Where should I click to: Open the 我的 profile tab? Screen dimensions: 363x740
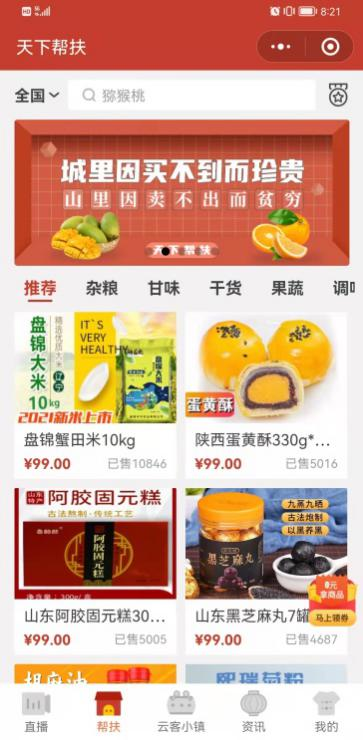pyautogui.click(x=326, y=712)
